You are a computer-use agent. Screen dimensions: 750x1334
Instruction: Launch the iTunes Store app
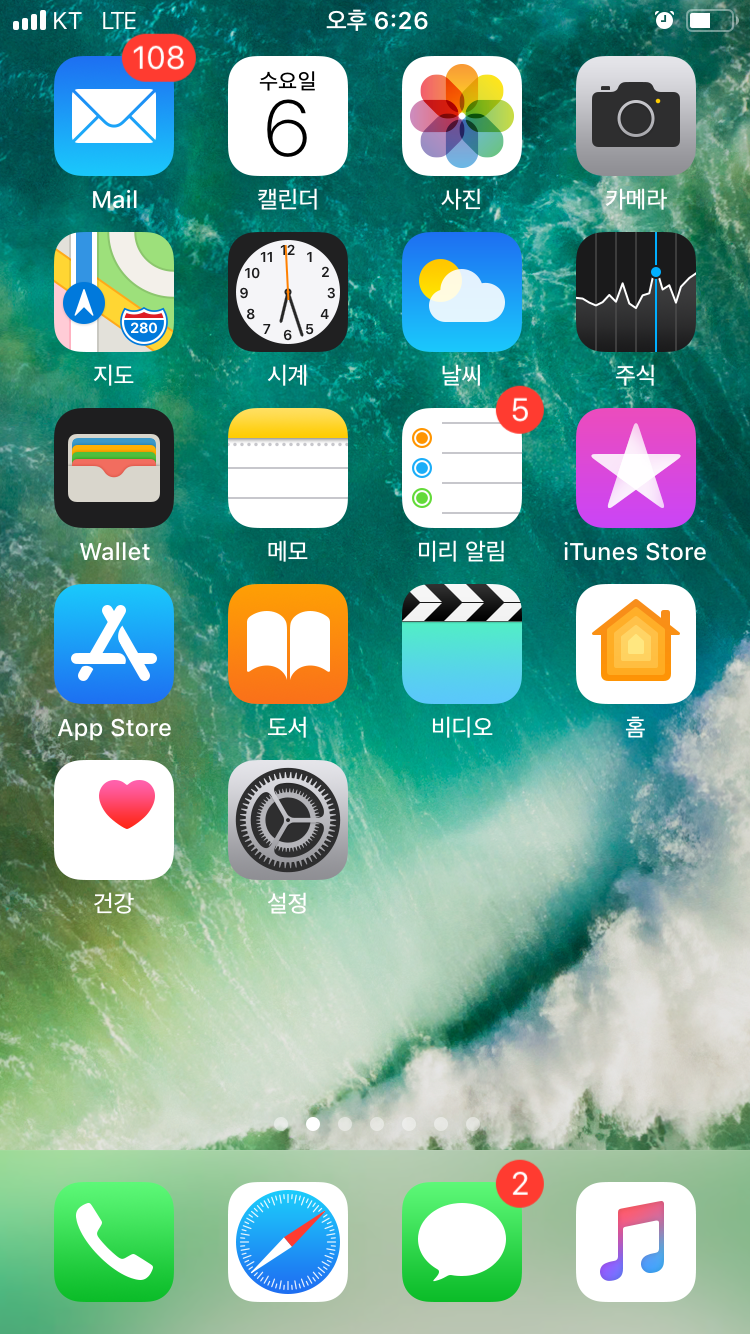coord(636,468)
